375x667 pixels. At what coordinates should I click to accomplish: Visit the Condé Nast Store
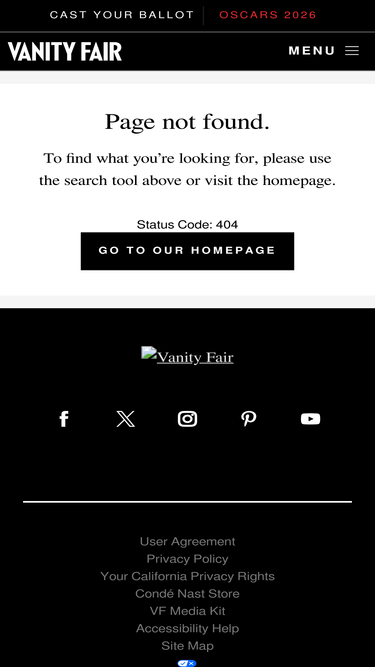(x=187, y=594)
